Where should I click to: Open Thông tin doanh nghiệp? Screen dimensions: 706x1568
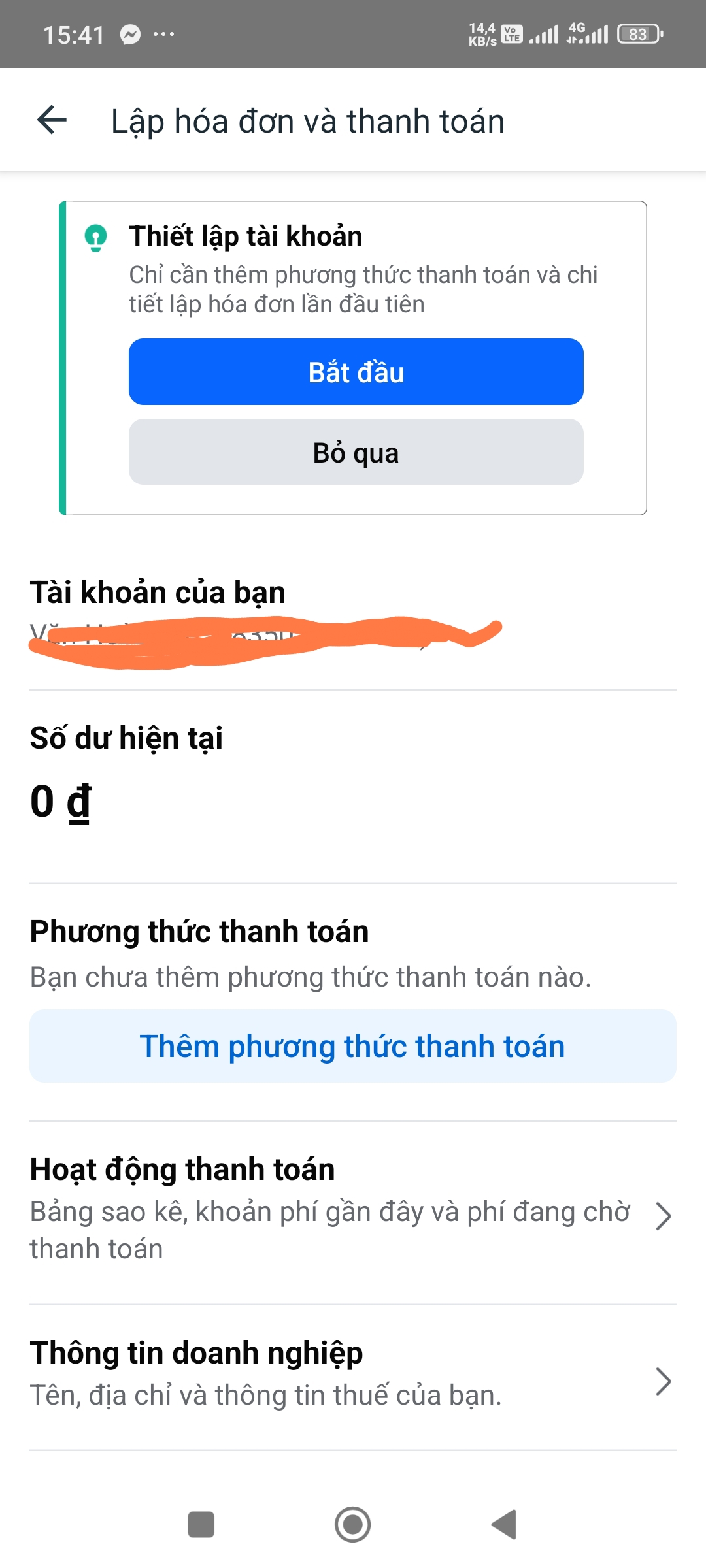352,1373
